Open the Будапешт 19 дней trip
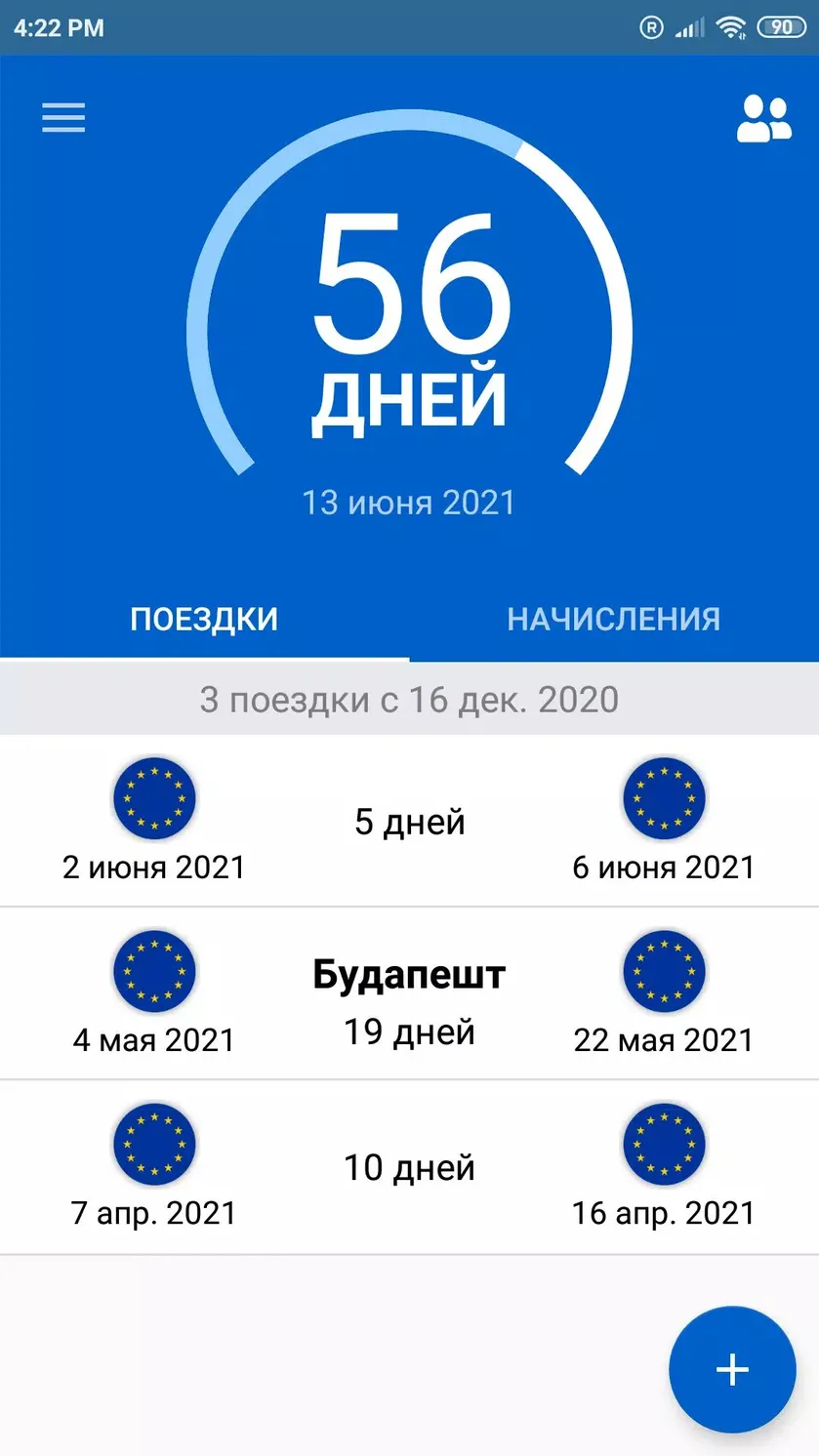This screenshot has width=819, height=1456. coord(409,993)
